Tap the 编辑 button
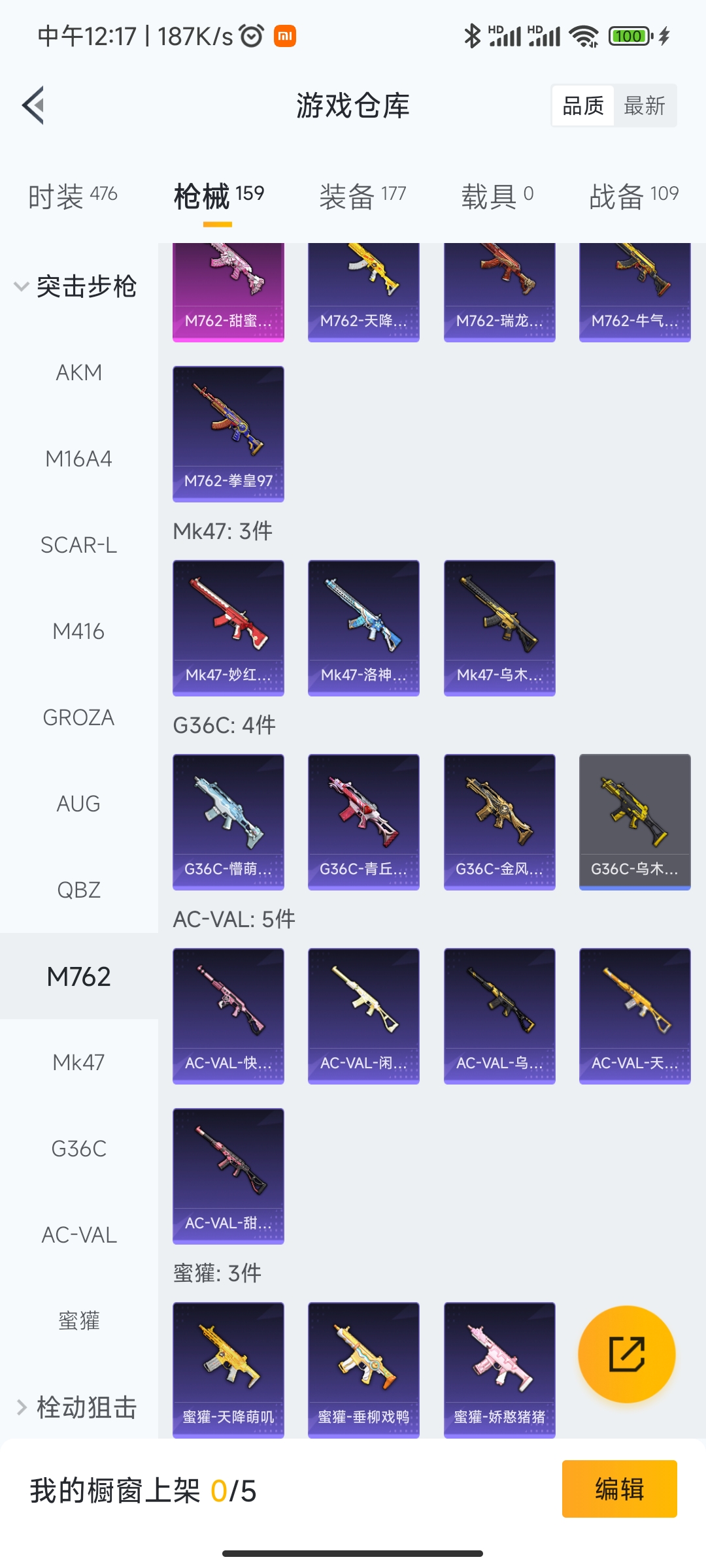The width and height of the screenshot is (706, 1568). coord(619,1489)
